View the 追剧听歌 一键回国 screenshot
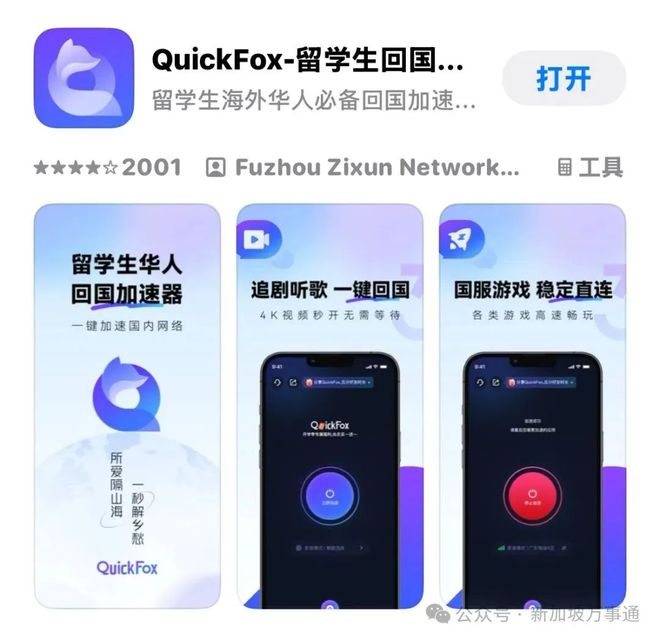The image size is (660, 640). point(330,405)
